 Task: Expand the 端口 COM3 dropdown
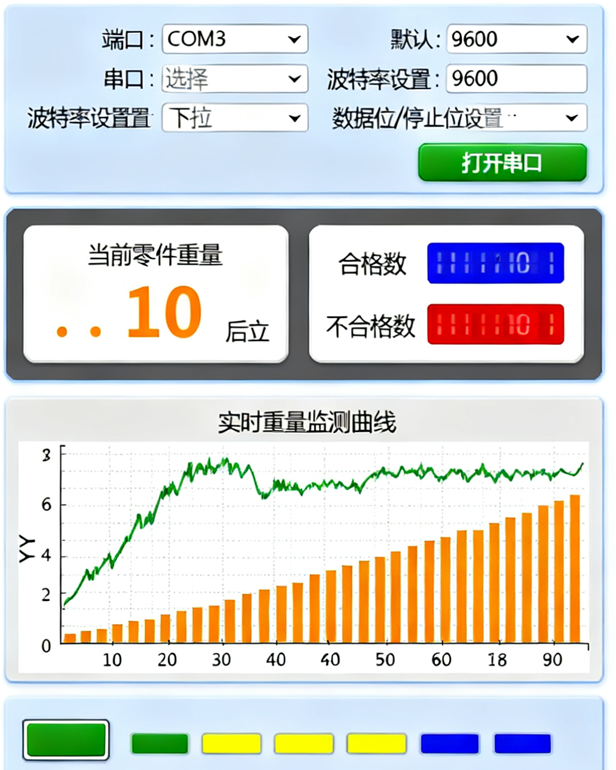(x=234, y=39)
